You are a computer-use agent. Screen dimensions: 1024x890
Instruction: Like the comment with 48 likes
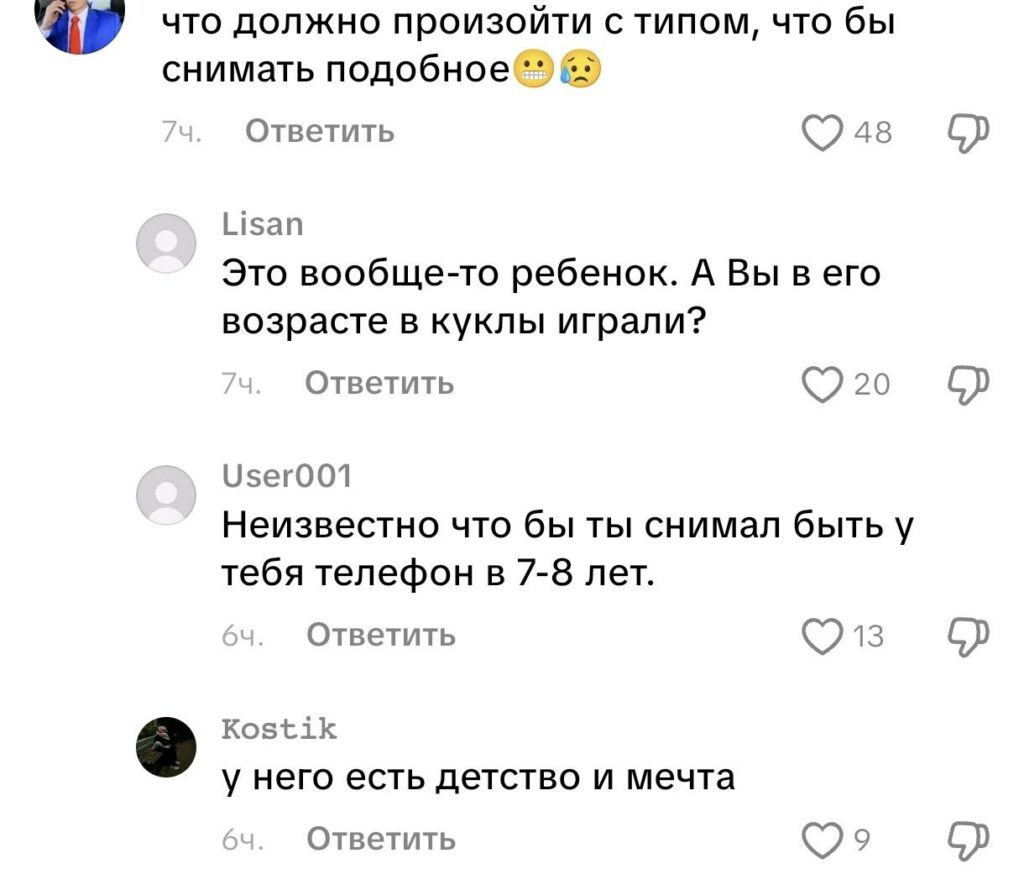[x=822, y=132]
